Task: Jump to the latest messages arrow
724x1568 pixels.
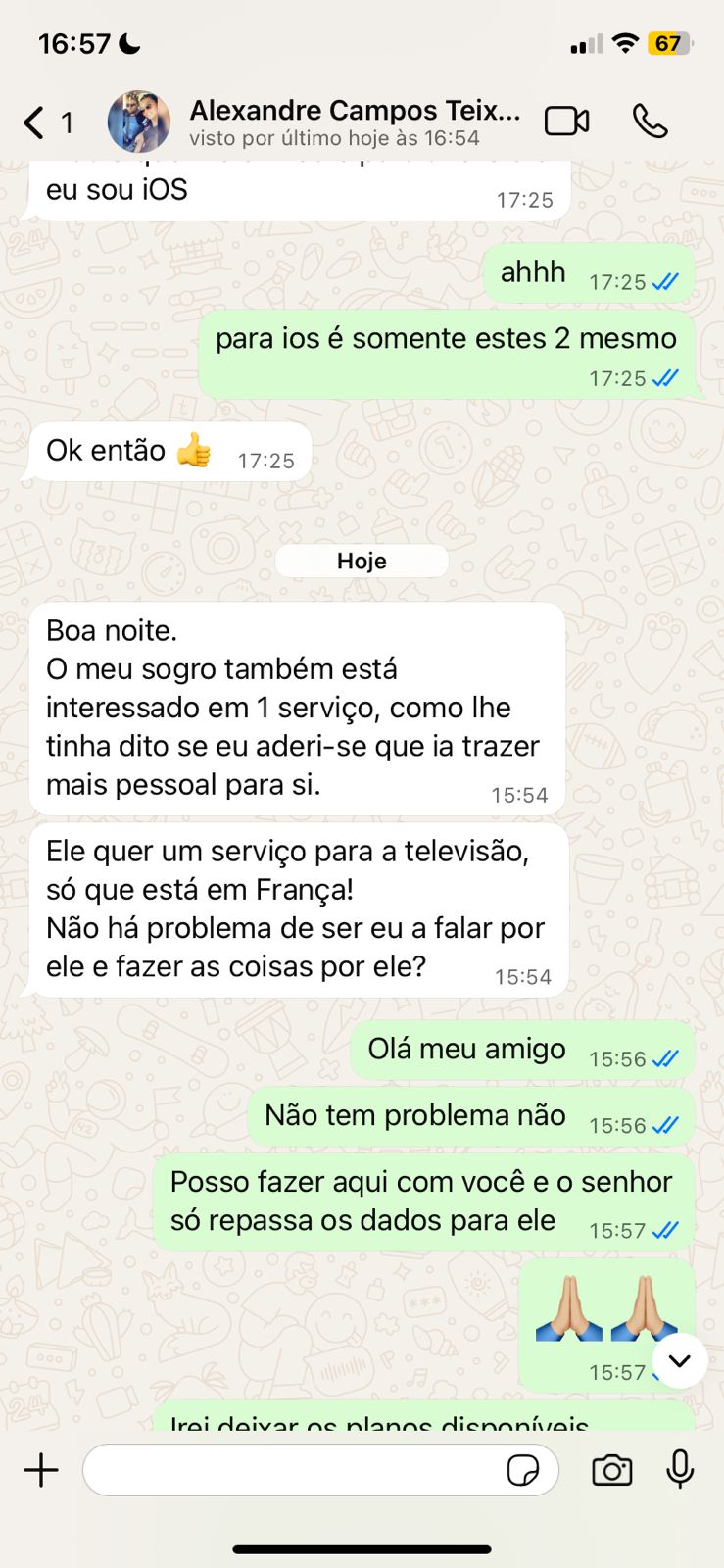Action: [679, 1360]
